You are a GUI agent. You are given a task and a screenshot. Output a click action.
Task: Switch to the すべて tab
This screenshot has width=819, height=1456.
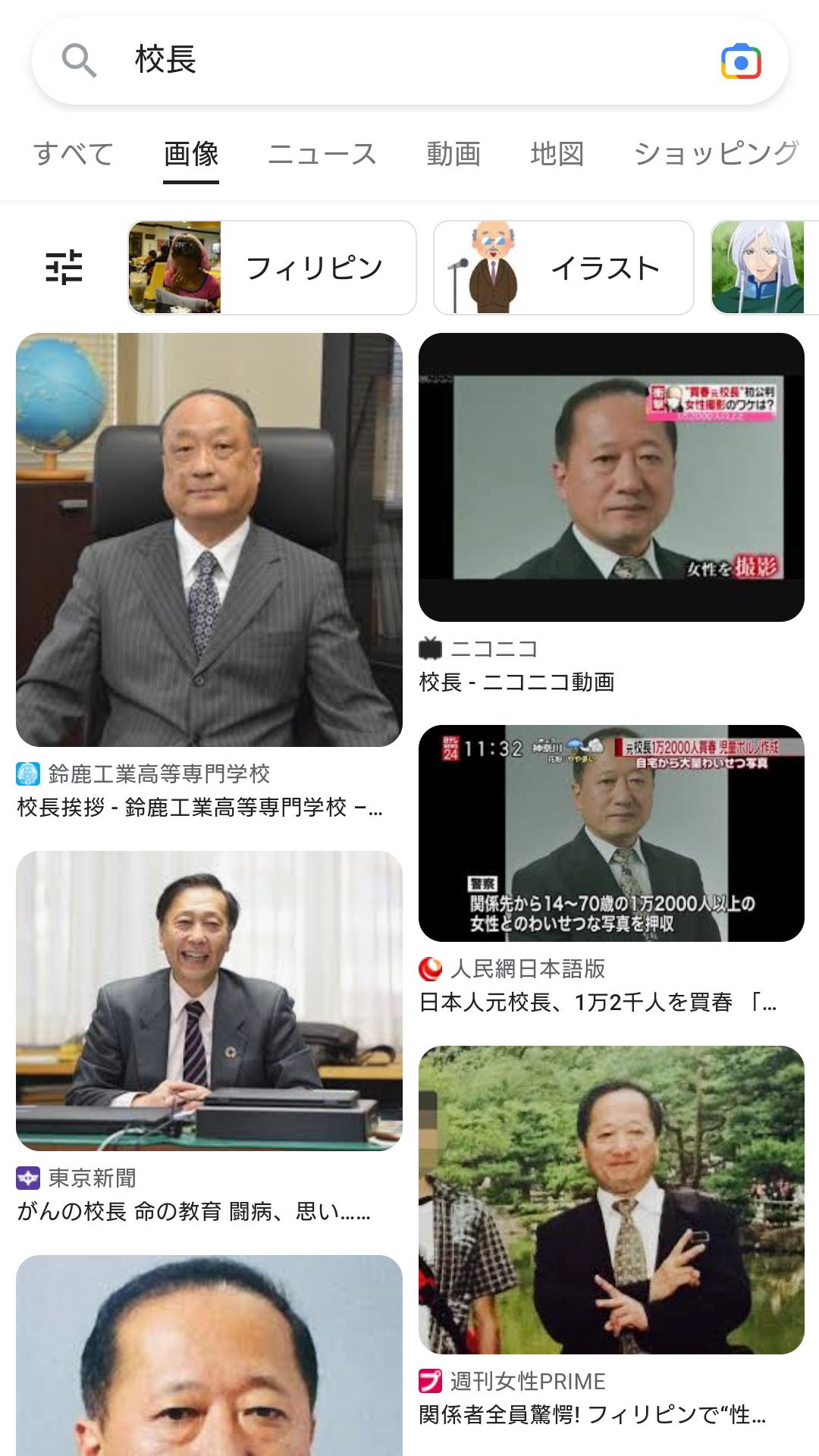(74, 154)
